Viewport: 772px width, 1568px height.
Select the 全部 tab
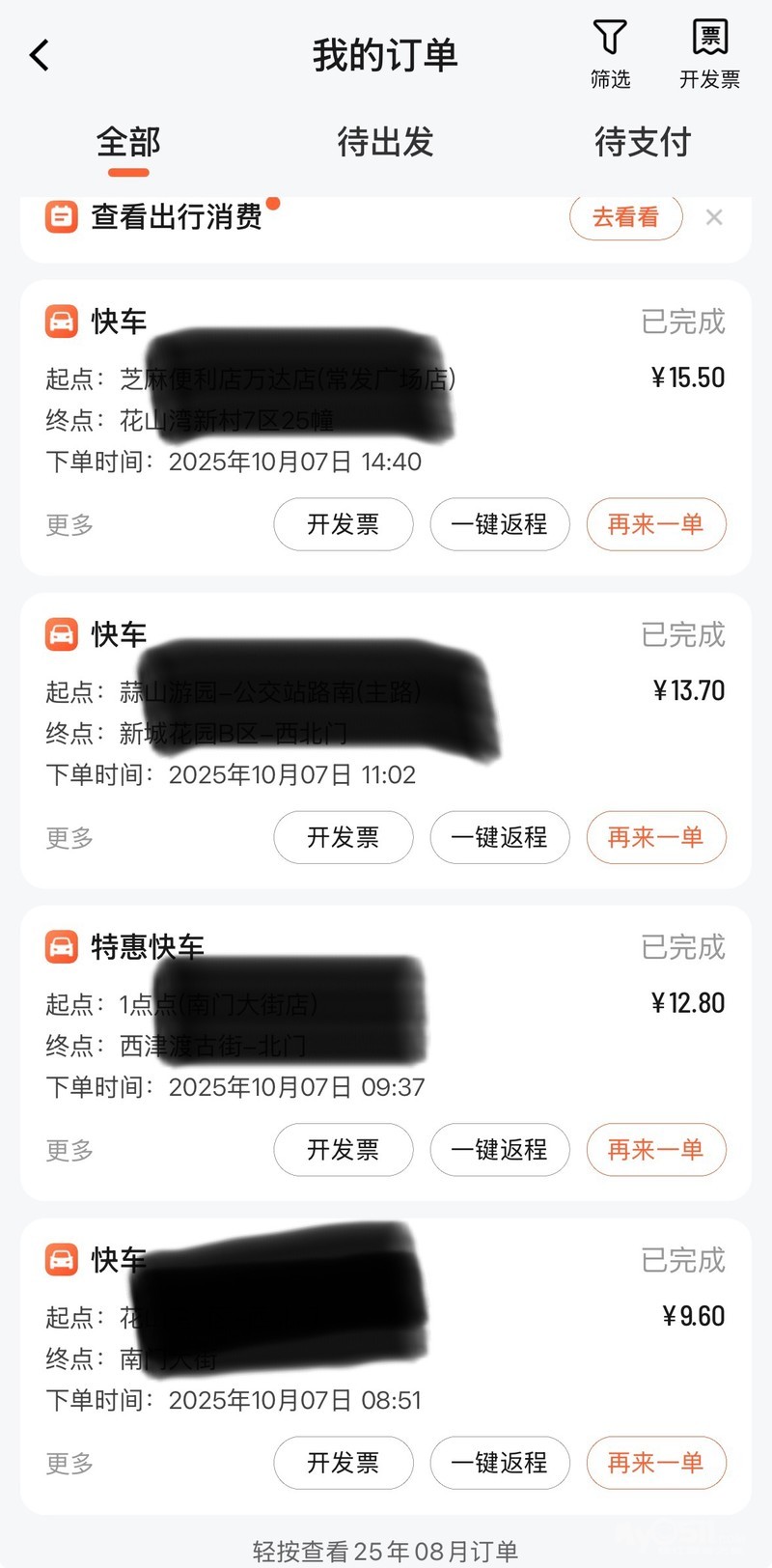click(128, 142)
